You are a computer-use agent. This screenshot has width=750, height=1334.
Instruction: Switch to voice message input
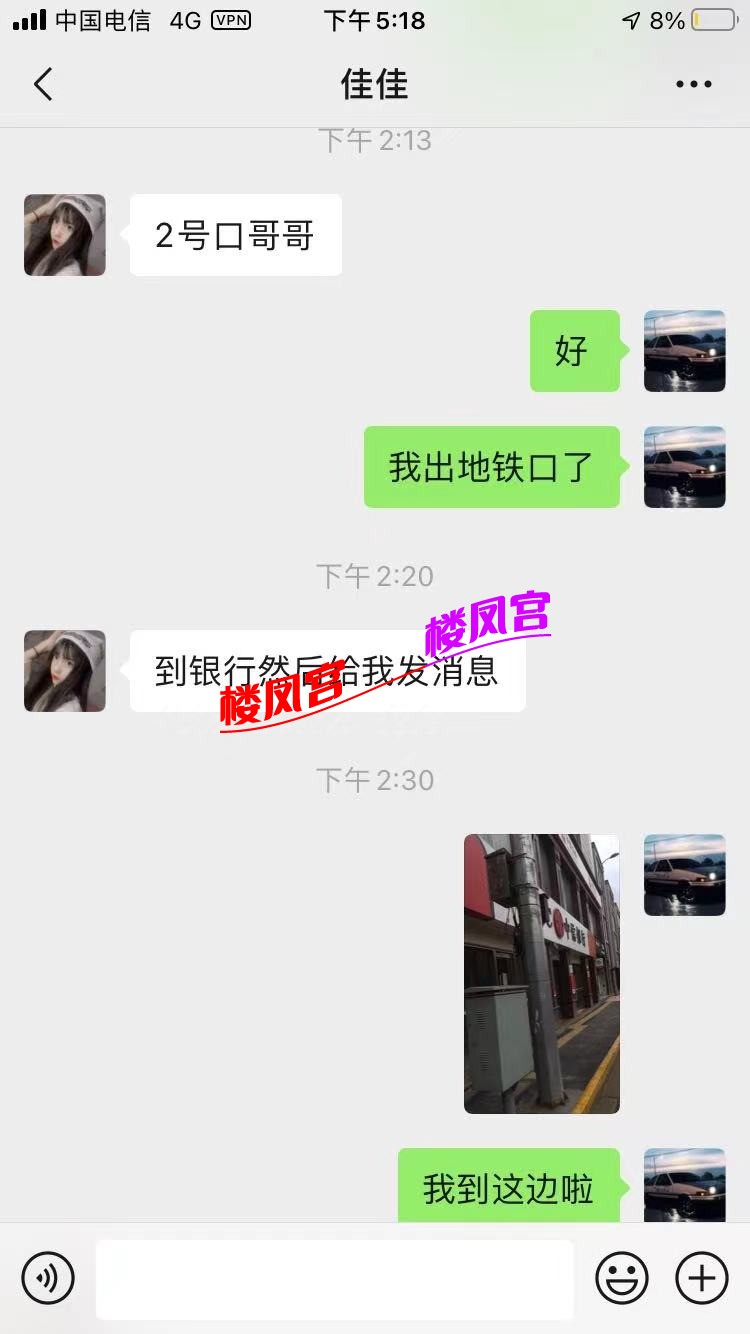48,1278
